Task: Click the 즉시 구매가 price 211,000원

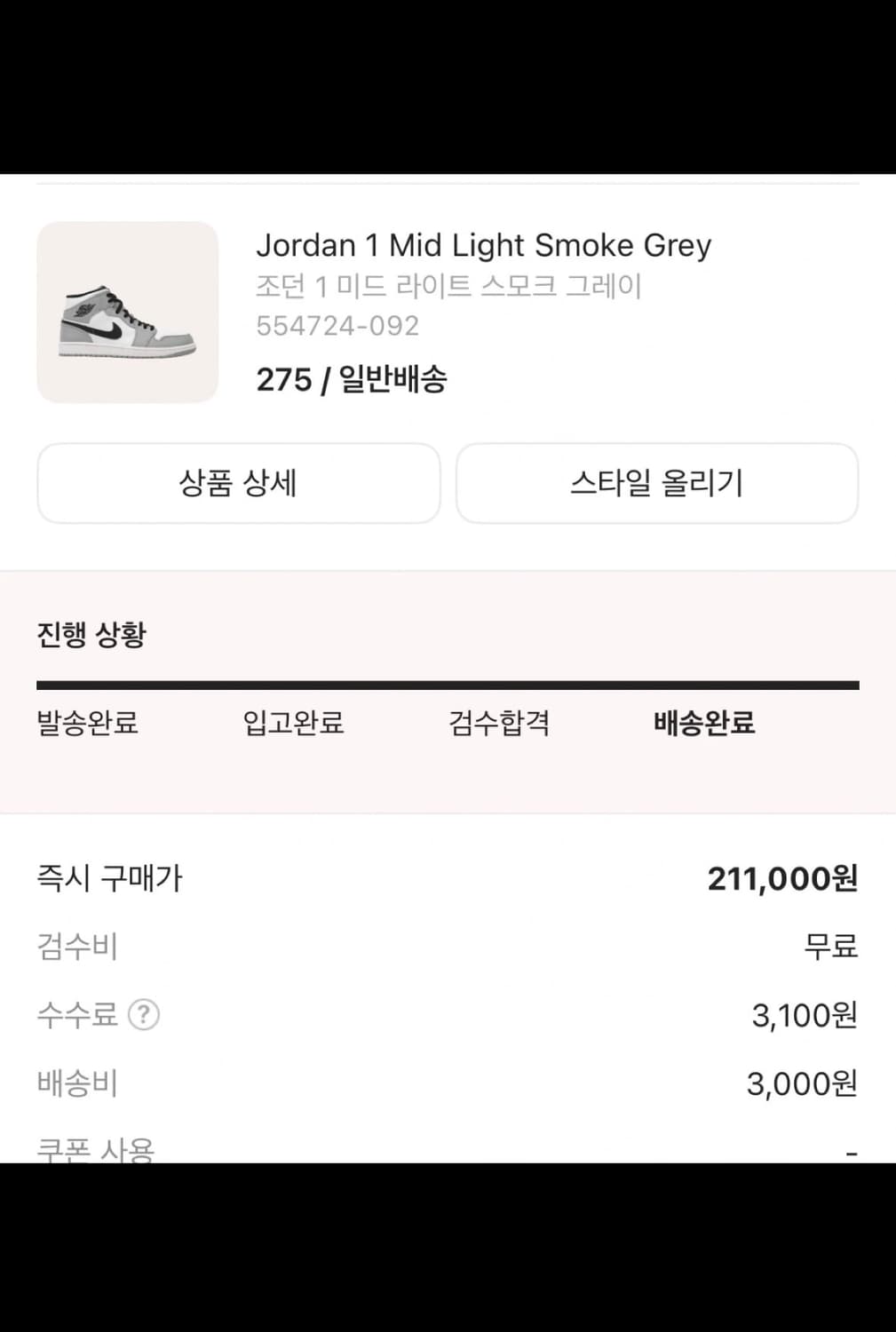Action: (781, 878)
